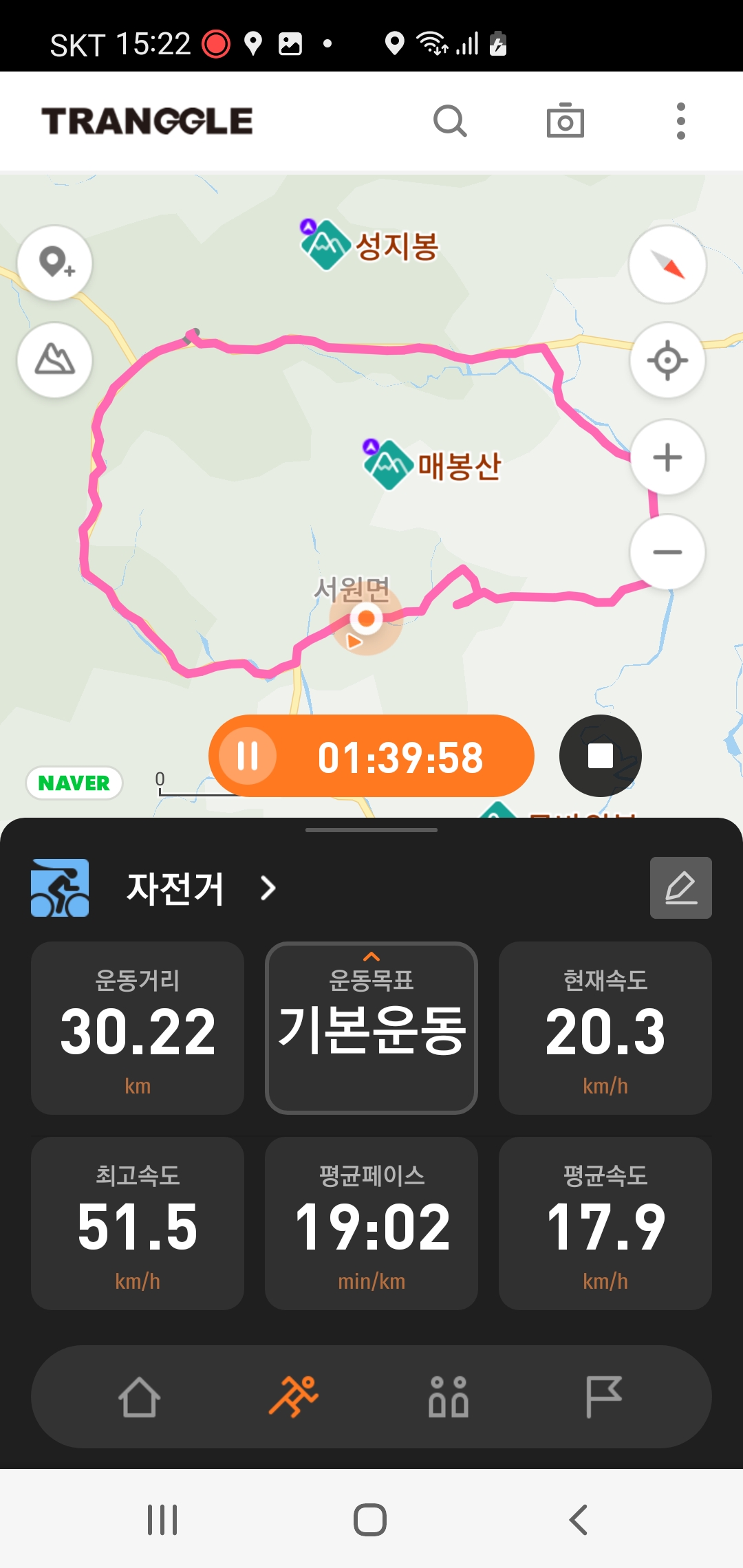Open the three-dot overflow menu
The image size is (743, 1568).
point(680,122)
